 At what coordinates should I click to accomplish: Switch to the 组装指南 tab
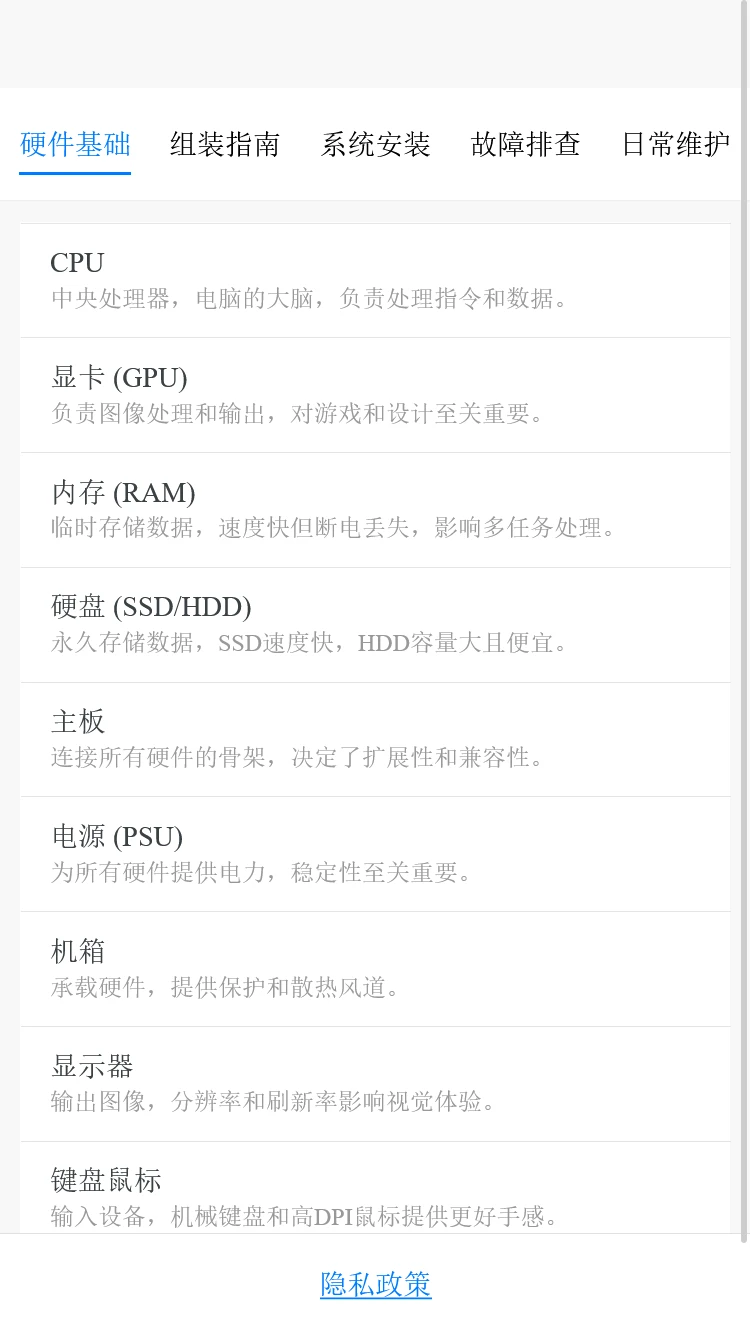225,145
